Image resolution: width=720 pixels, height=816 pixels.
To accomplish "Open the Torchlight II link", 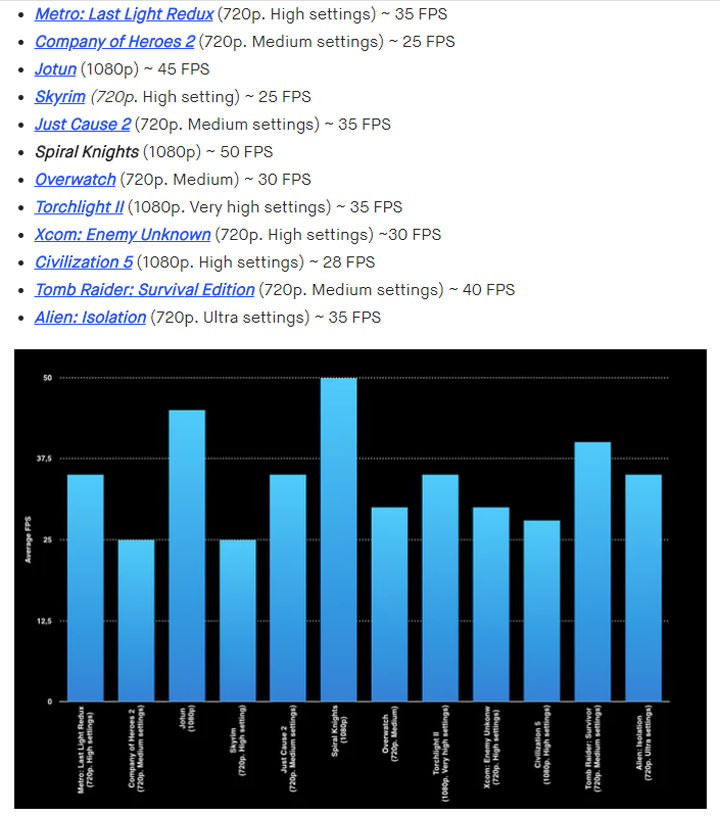I will point(79,207).
